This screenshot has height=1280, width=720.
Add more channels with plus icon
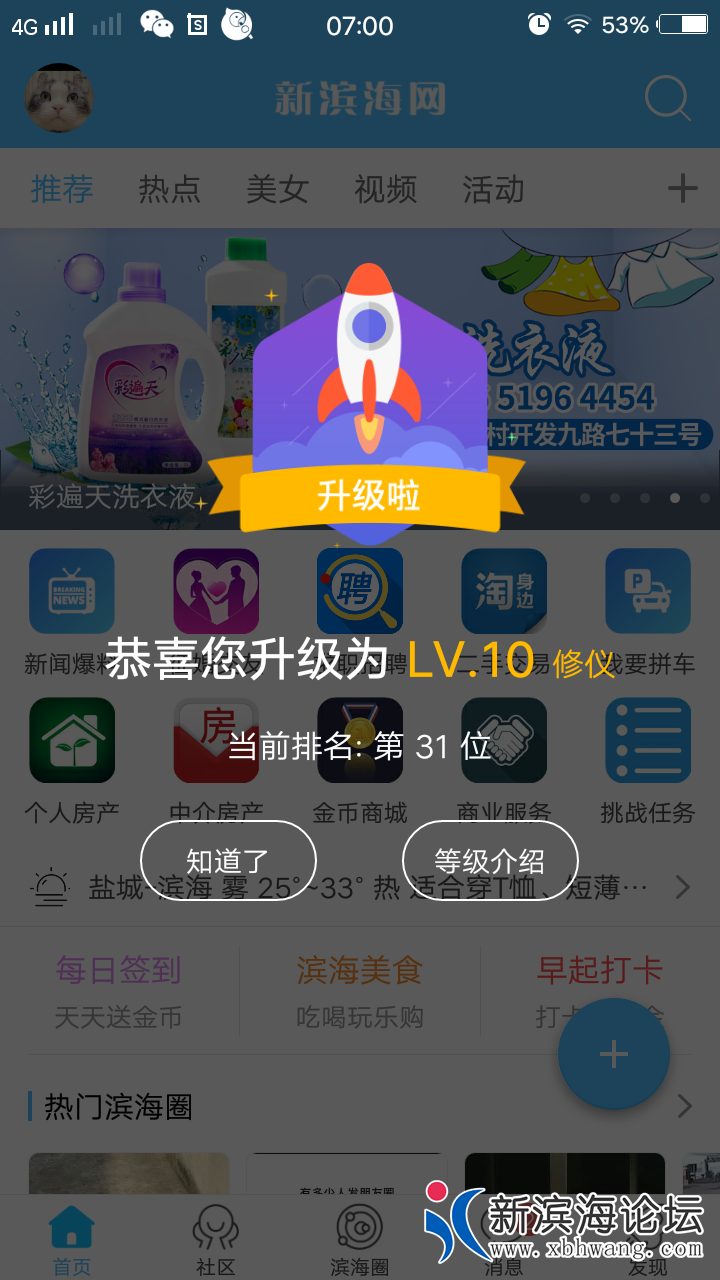pos(682,188)
